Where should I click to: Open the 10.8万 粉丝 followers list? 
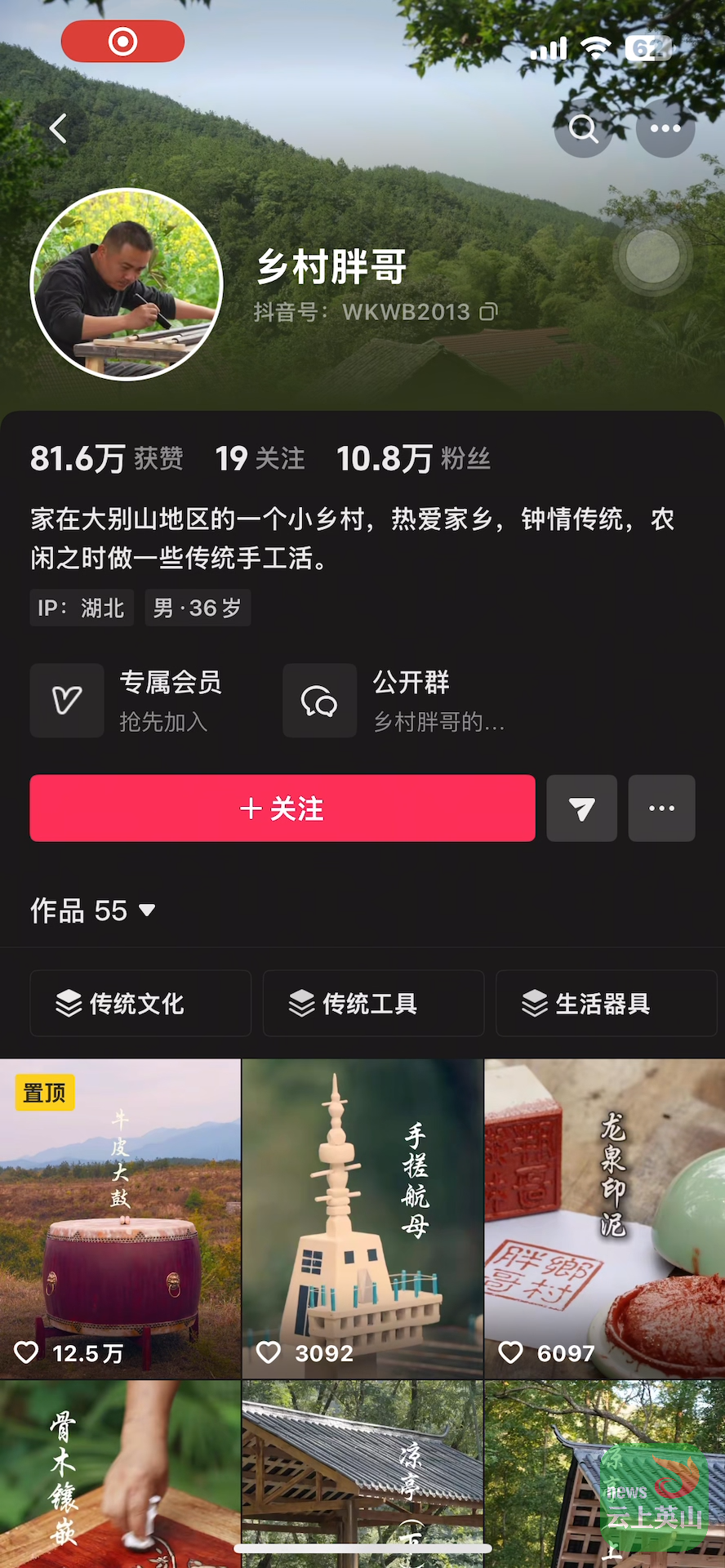tap(413, 459)
